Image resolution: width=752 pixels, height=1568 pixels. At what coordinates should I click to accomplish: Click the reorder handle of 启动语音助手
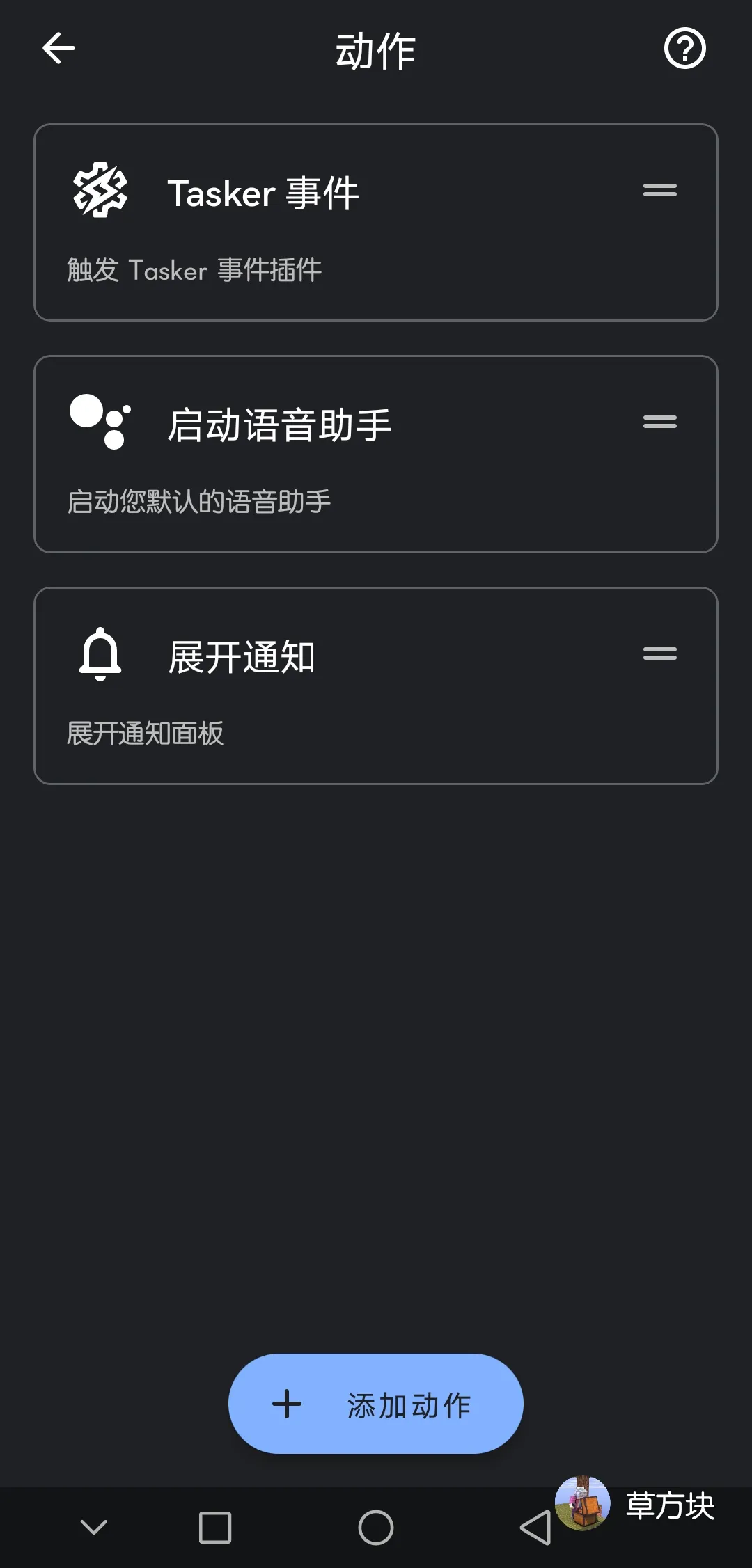point(659,421)
